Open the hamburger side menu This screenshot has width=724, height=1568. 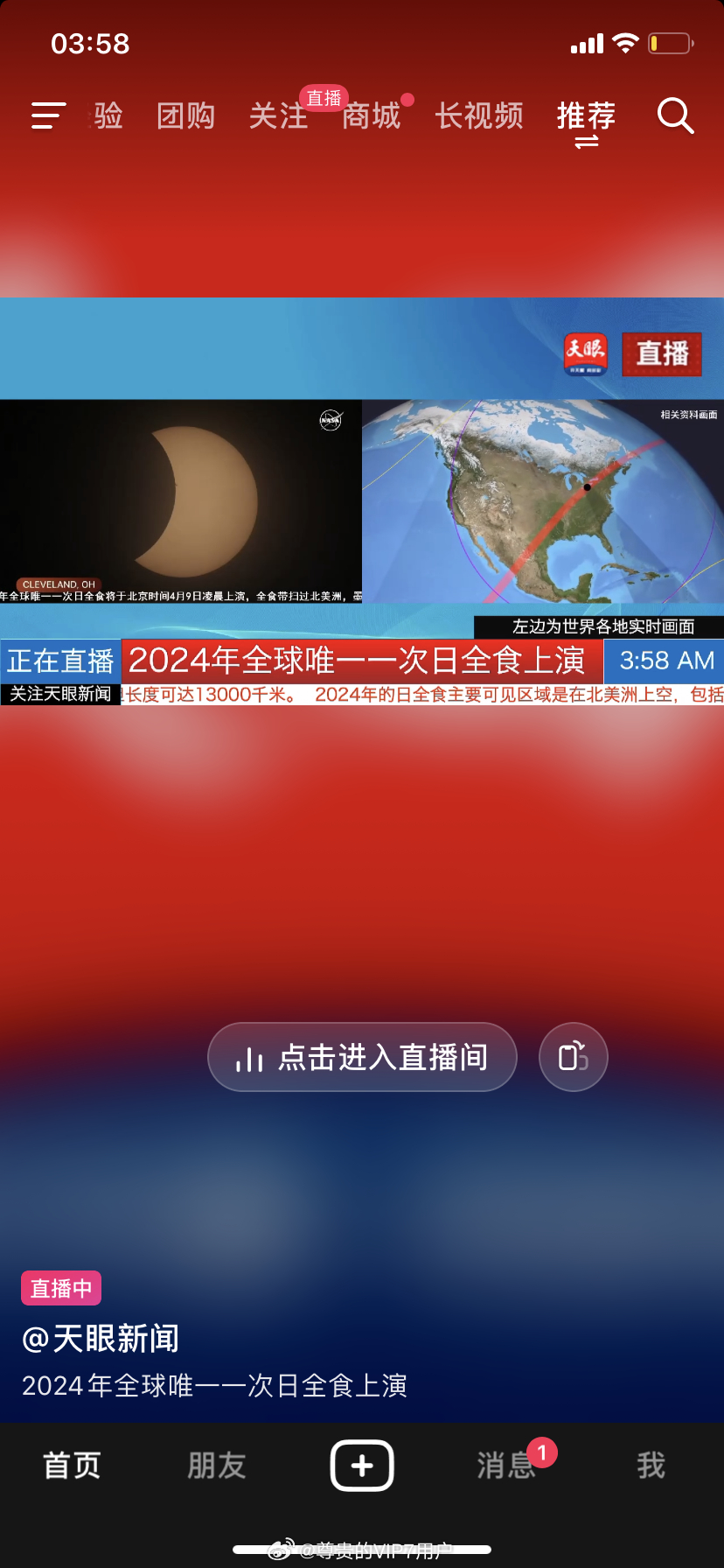click(48, 115)
